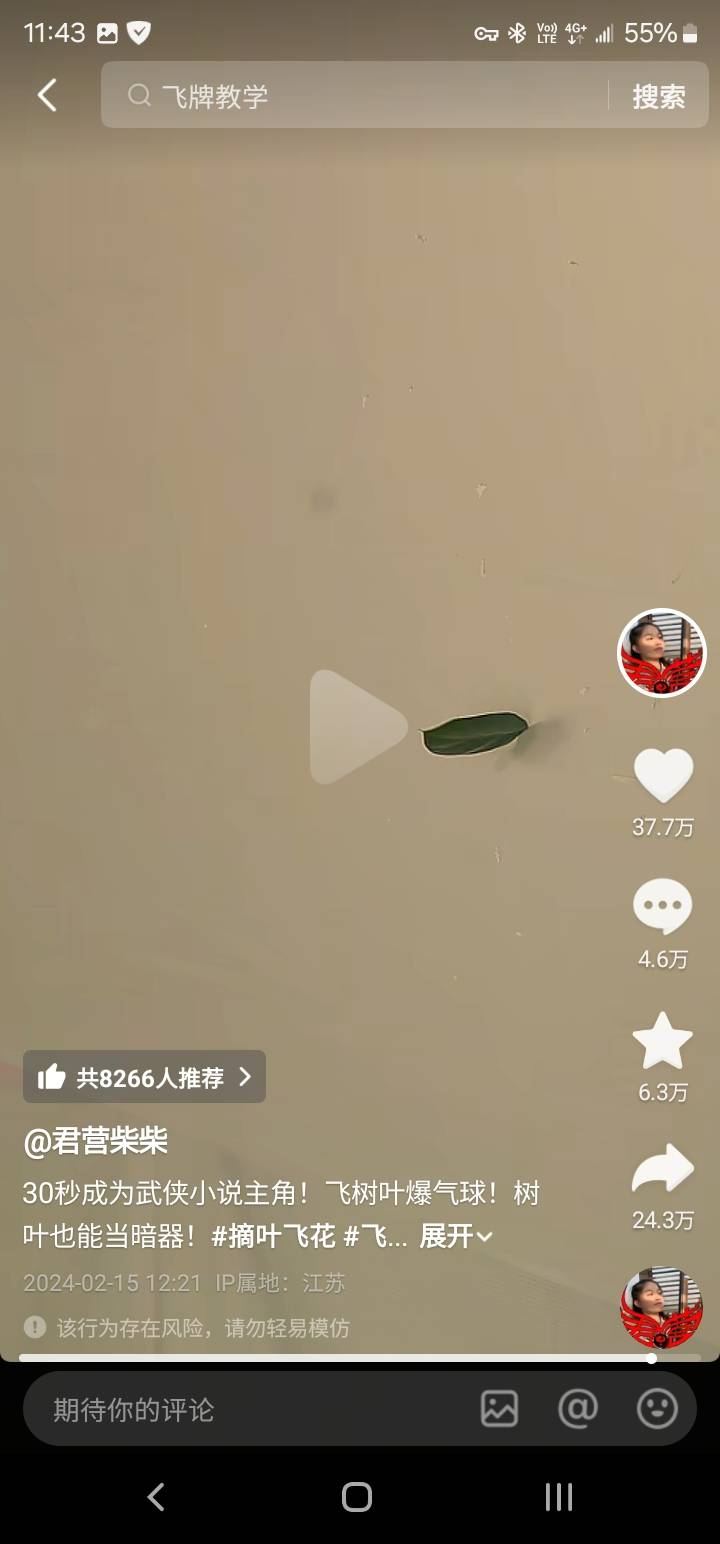Write a comment in 期待你的评论
Viewport: 720px width, 1544px height.
coord(240,1410)
